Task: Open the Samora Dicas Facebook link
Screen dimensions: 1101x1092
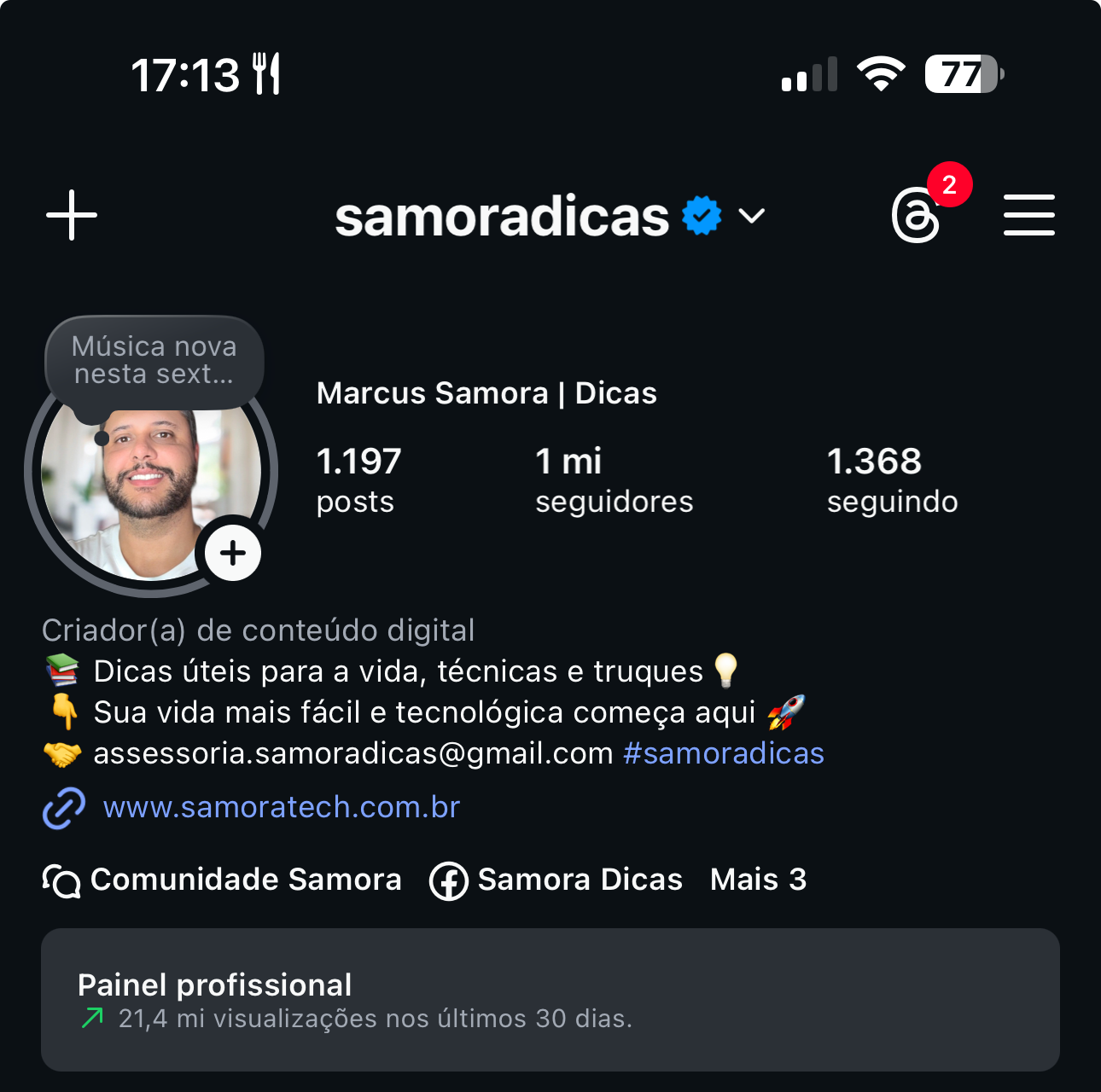Action: pyautogui.click(x=556, y=880)
